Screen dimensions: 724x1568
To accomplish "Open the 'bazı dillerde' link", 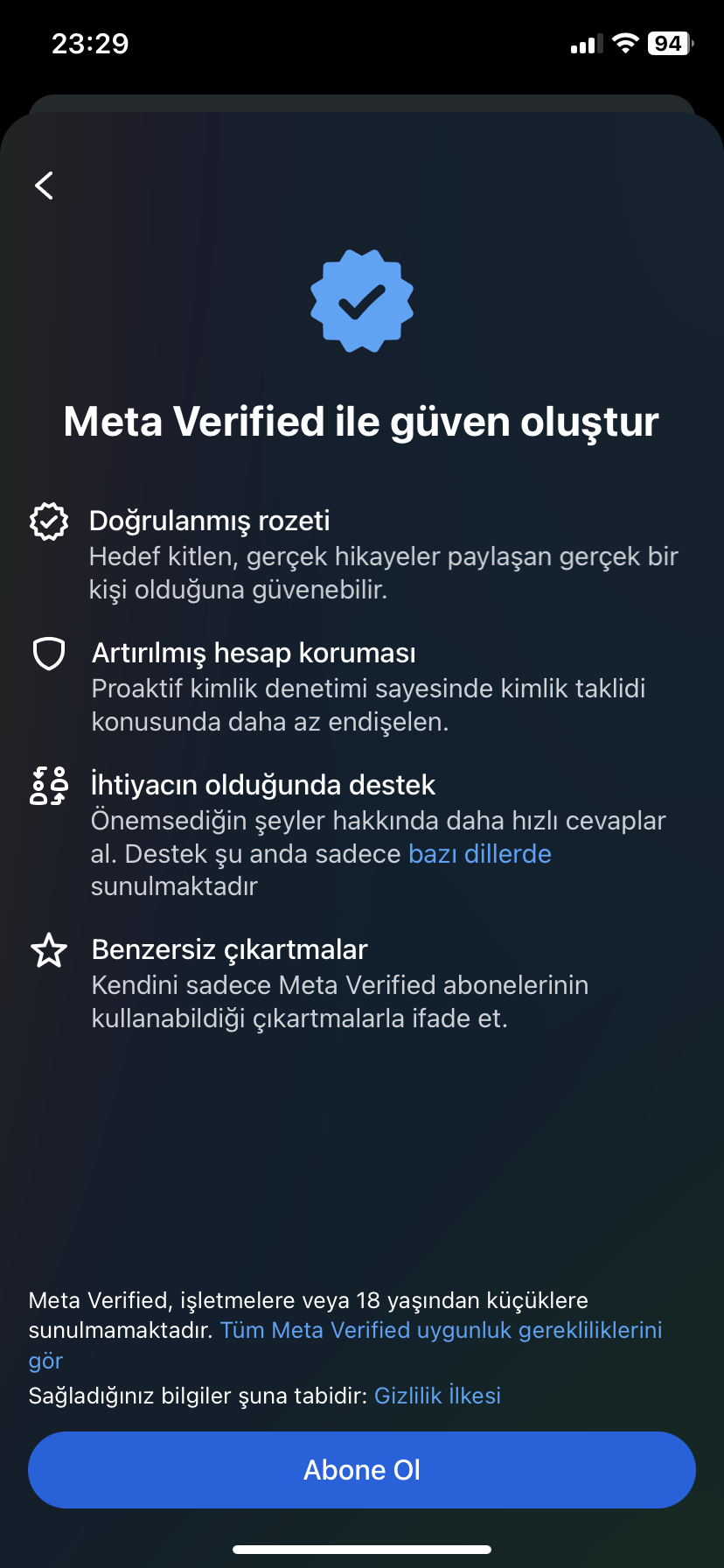I will pos(480,854).
